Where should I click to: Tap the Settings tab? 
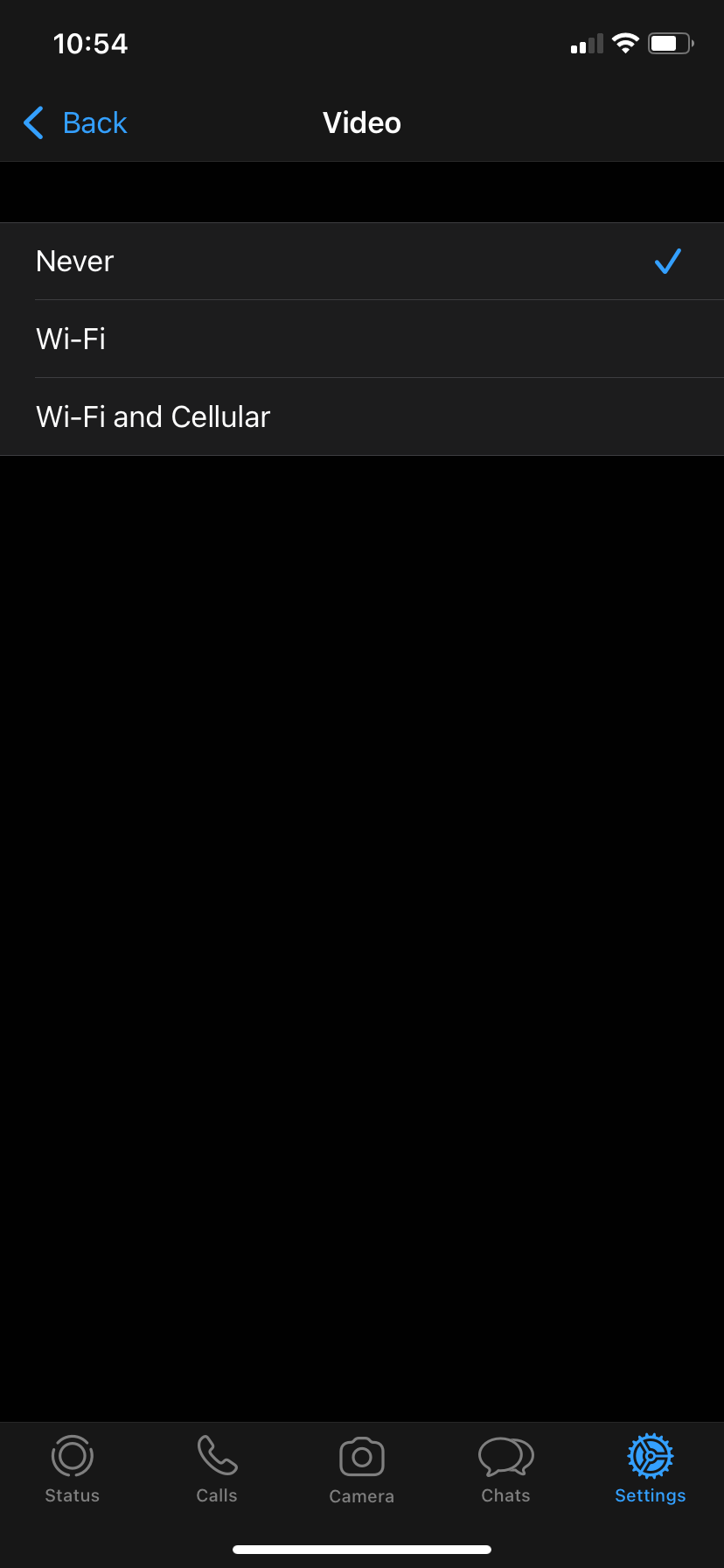click(650, 1469)
